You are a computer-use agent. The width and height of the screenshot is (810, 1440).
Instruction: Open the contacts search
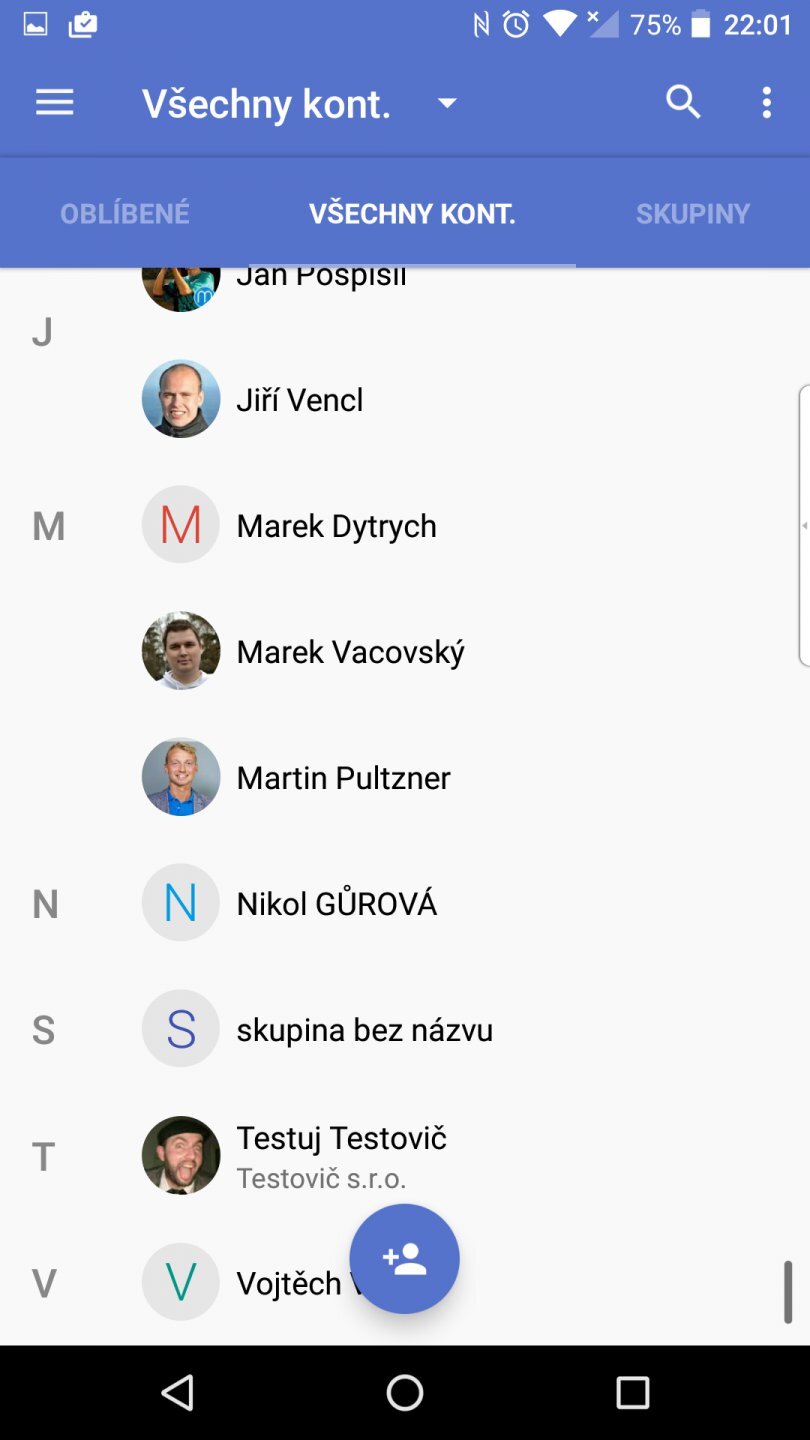pos(683,102)
